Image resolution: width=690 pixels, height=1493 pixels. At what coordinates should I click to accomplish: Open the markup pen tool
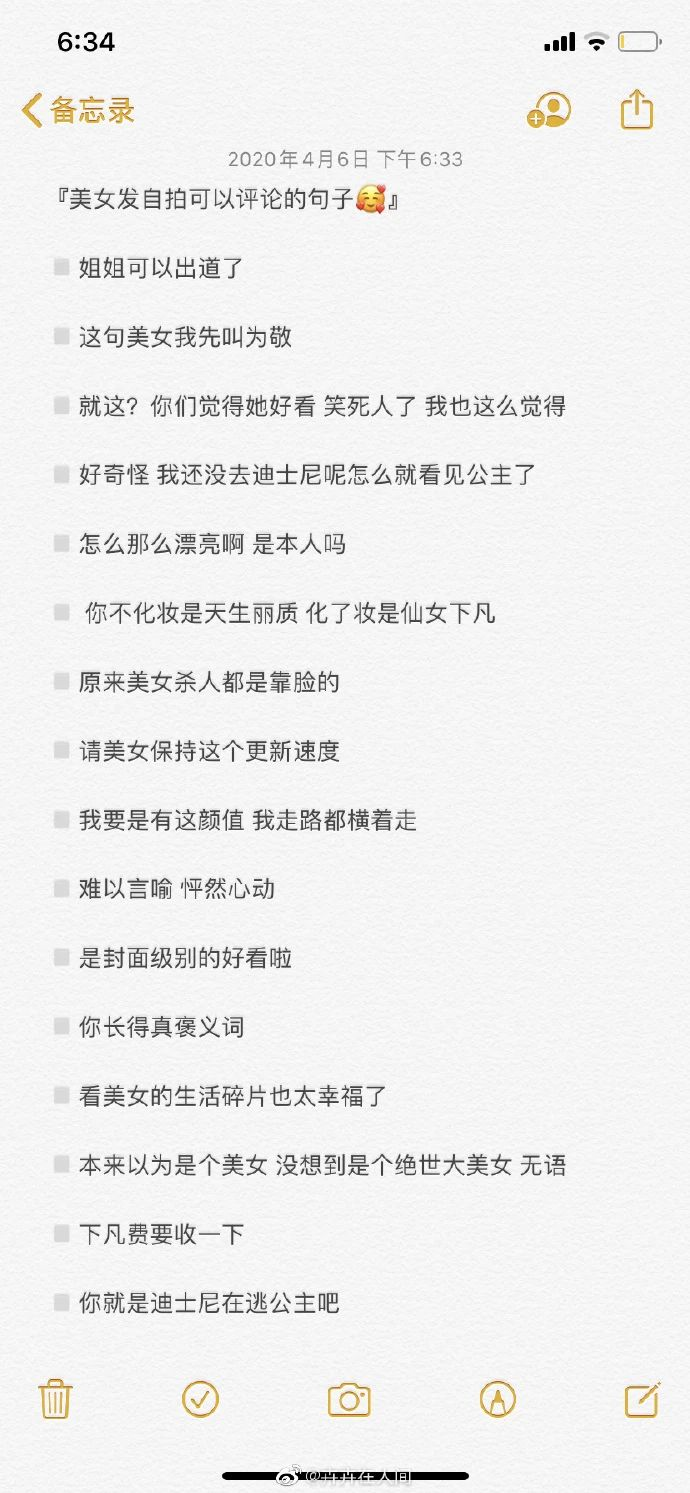497,1399
